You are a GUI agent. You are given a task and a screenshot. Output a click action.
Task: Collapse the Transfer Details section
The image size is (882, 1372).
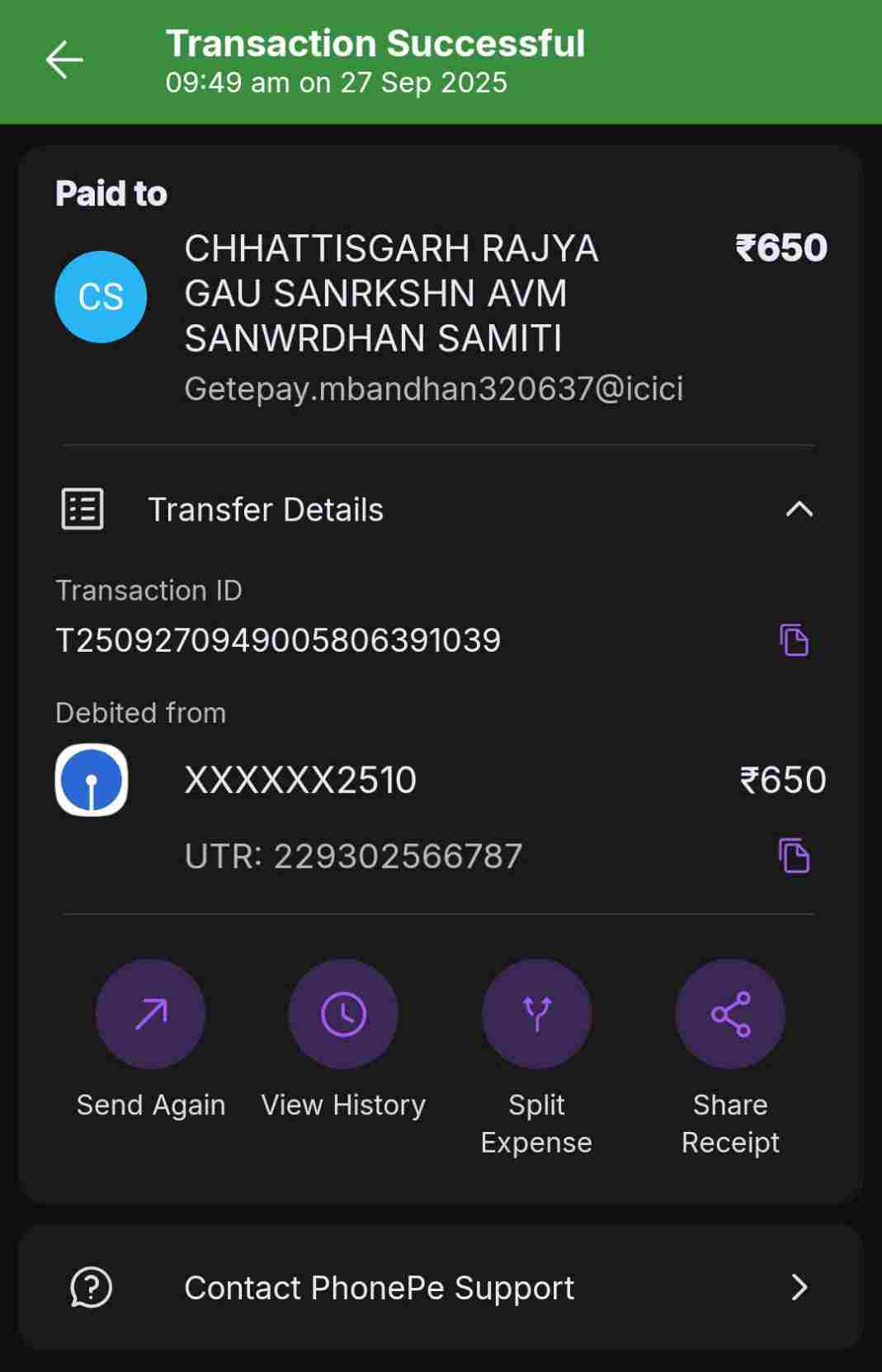(x=799, y=509)
